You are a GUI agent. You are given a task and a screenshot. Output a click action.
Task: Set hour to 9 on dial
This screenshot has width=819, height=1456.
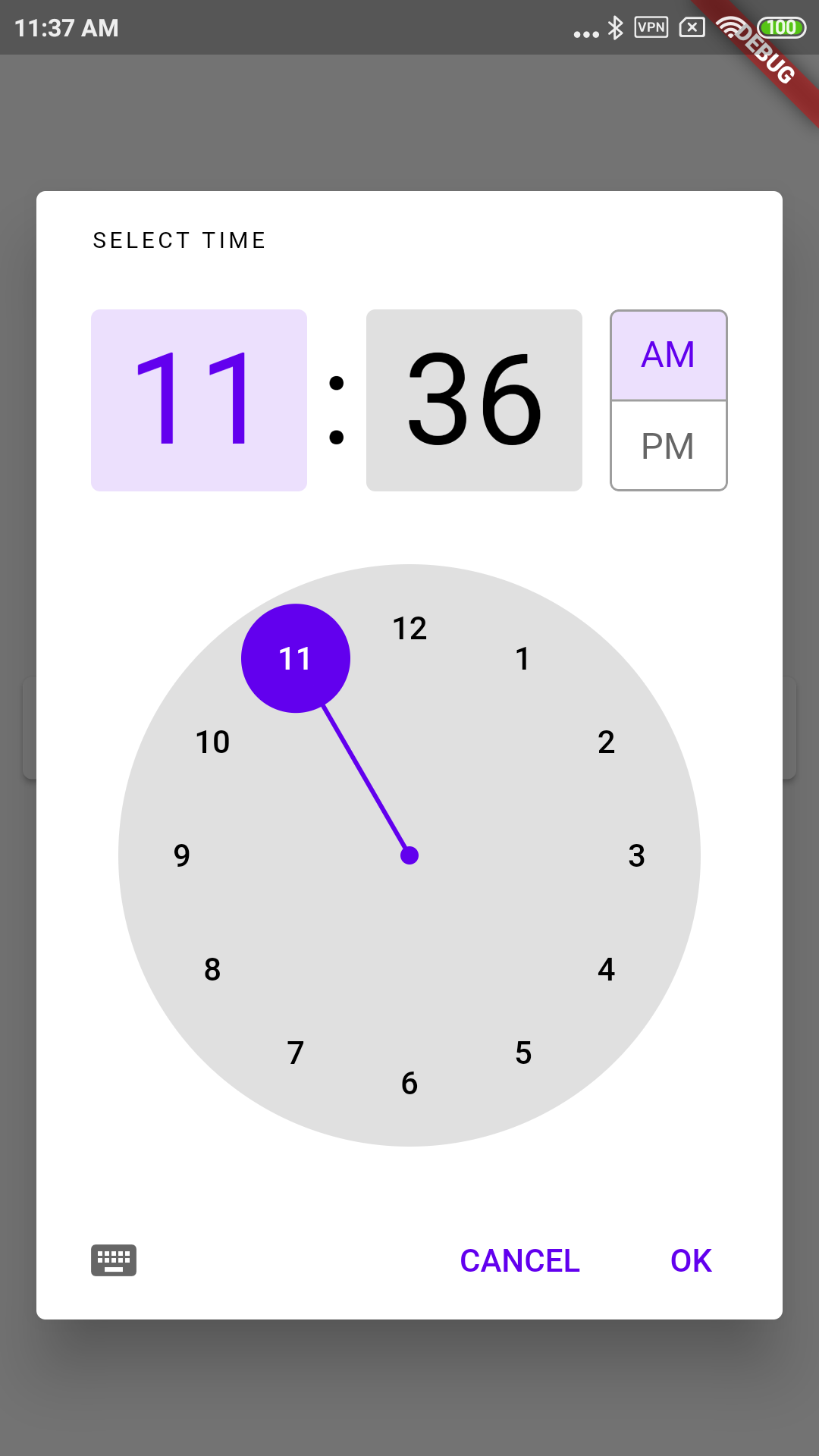pos(182,855)
